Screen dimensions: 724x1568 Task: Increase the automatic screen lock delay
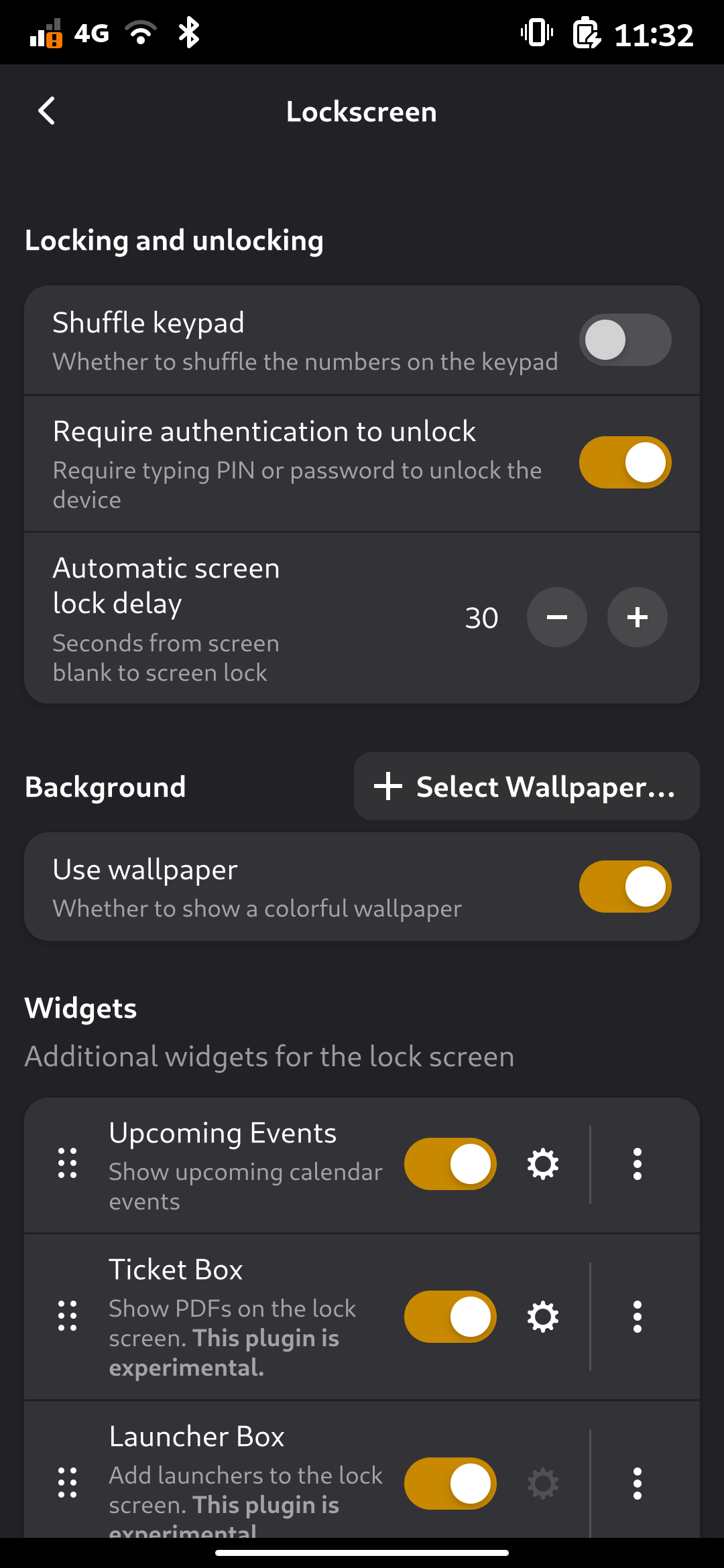click(x=637, y=617)
